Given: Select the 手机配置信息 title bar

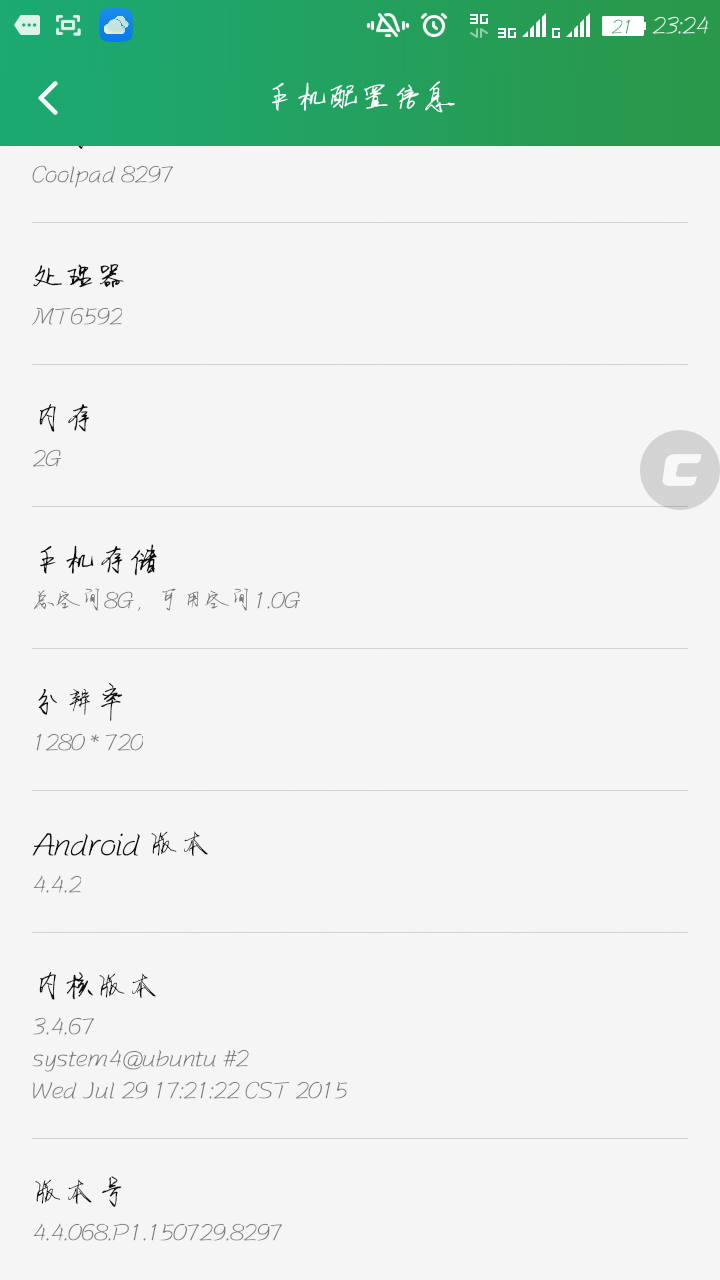Looking at the screenshot, I should (360, 98).
